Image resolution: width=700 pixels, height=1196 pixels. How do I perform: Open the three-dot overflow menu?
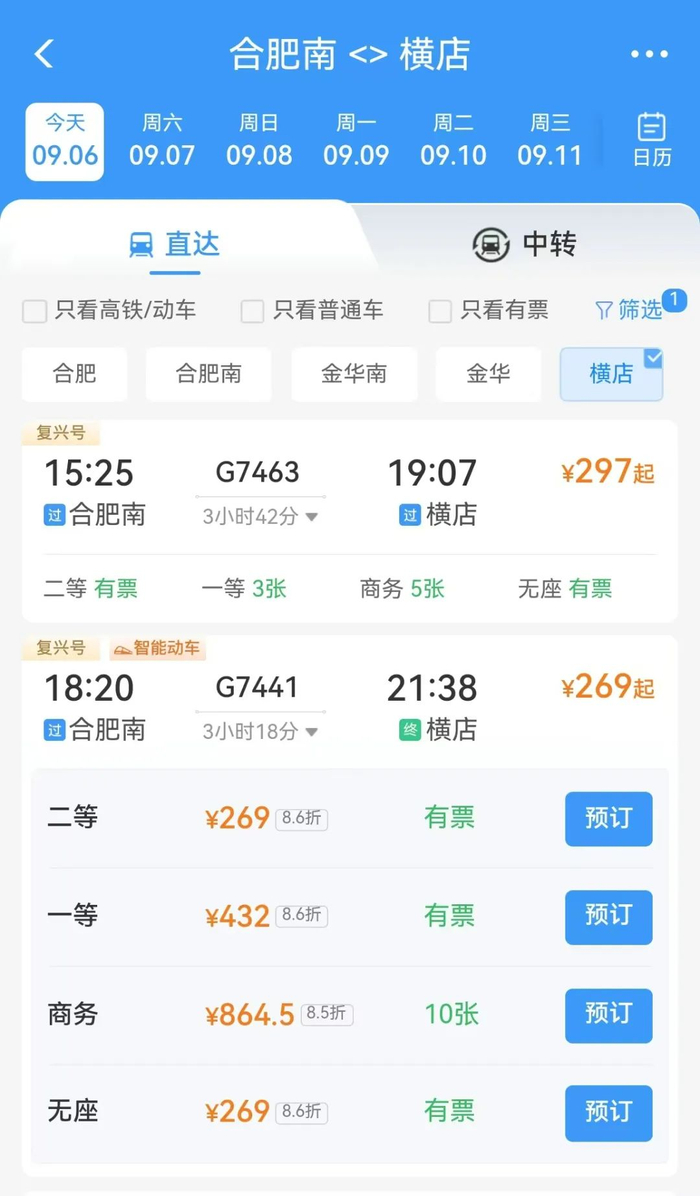pos(649,54)
